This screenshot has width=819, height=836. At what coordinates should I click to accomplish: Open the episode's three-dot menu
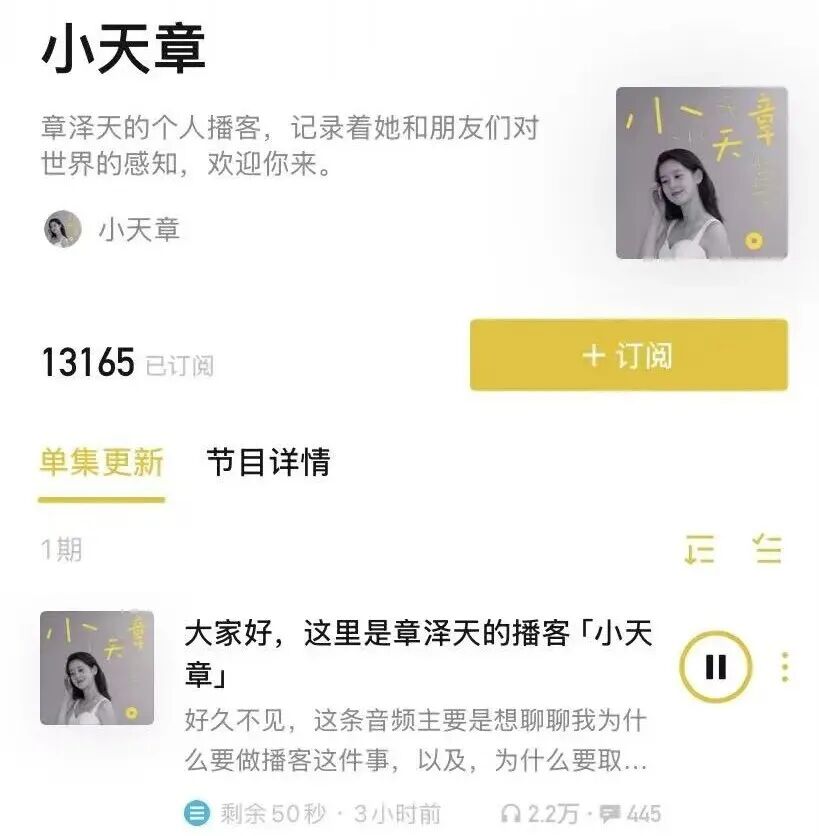pyautogui.click(x=785, y=667)
